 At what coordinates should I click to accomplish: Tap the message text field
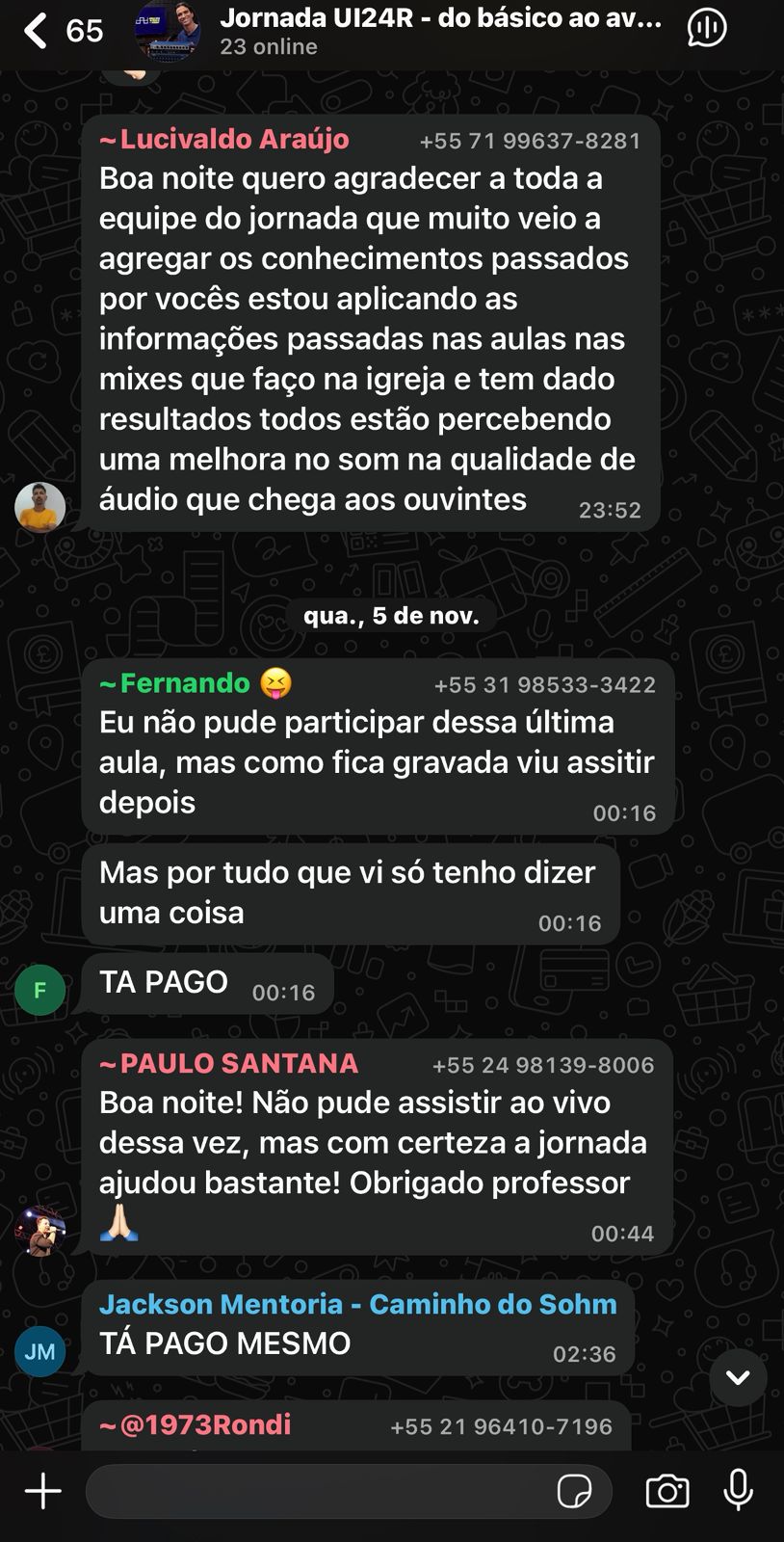318,1491
